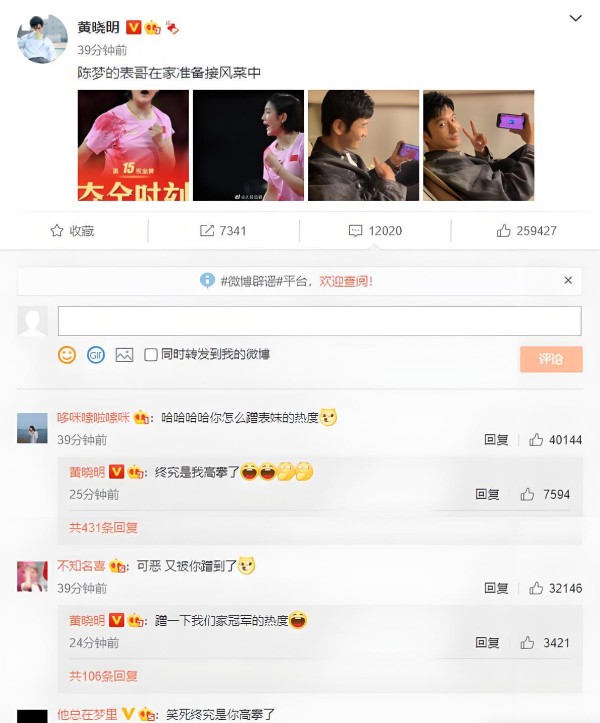Tap 收藏 to bookmark this post
Image resolution: width=600 pixels, height=723 pixels.
[x=72, y=231]
